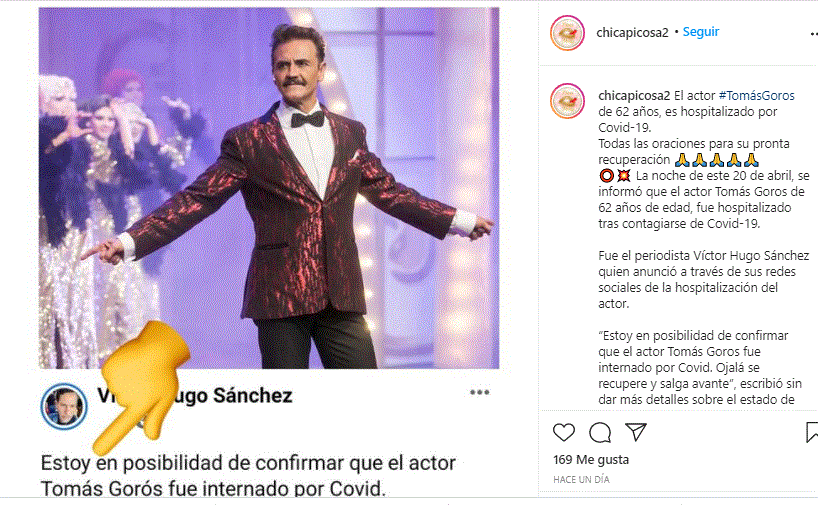Image resolution: width=818 pixels, height=505 pixels.
Task: Open the comment bubble icon
Action: coord(600,432)
